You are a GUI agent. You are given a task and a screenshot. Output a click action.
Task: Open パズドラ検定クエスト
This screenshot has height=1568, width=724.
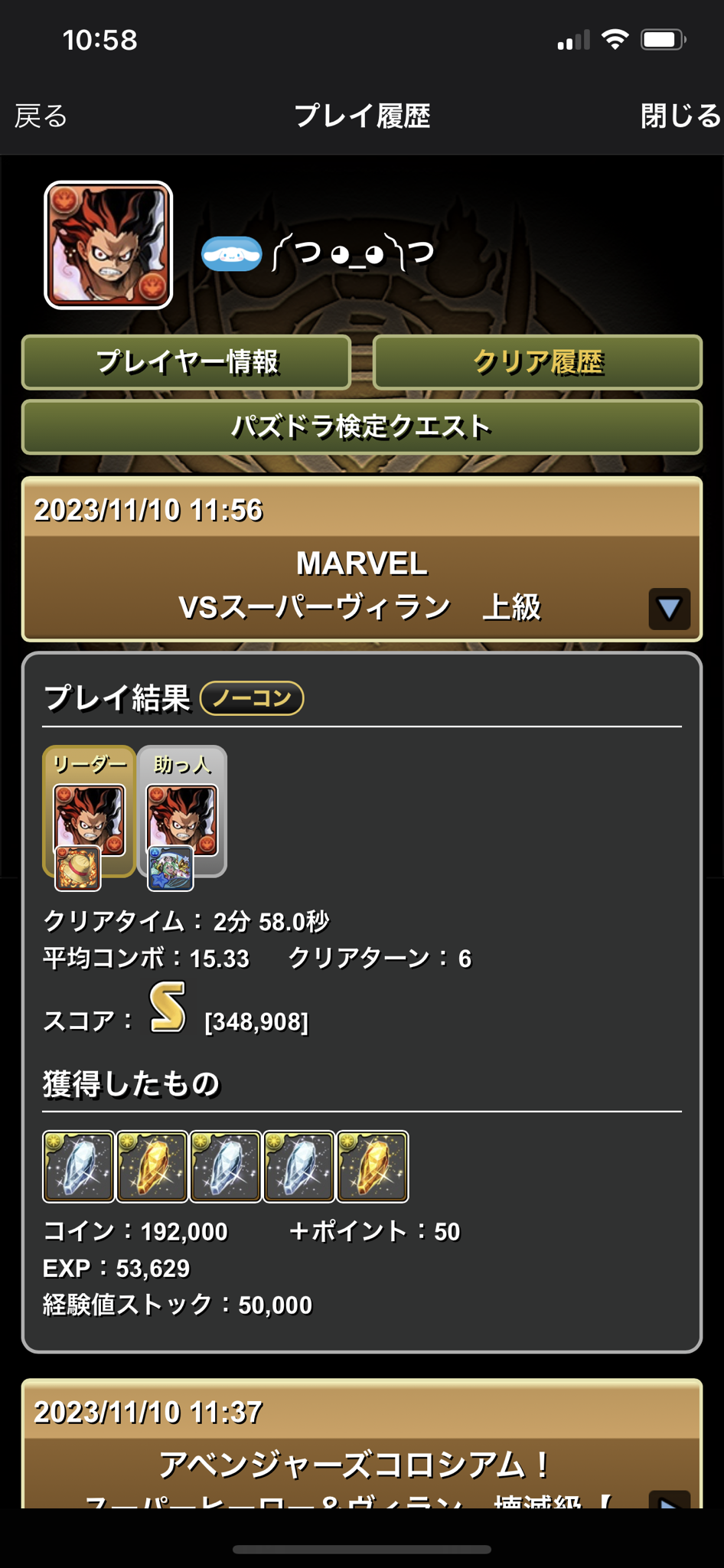(361, 426)
